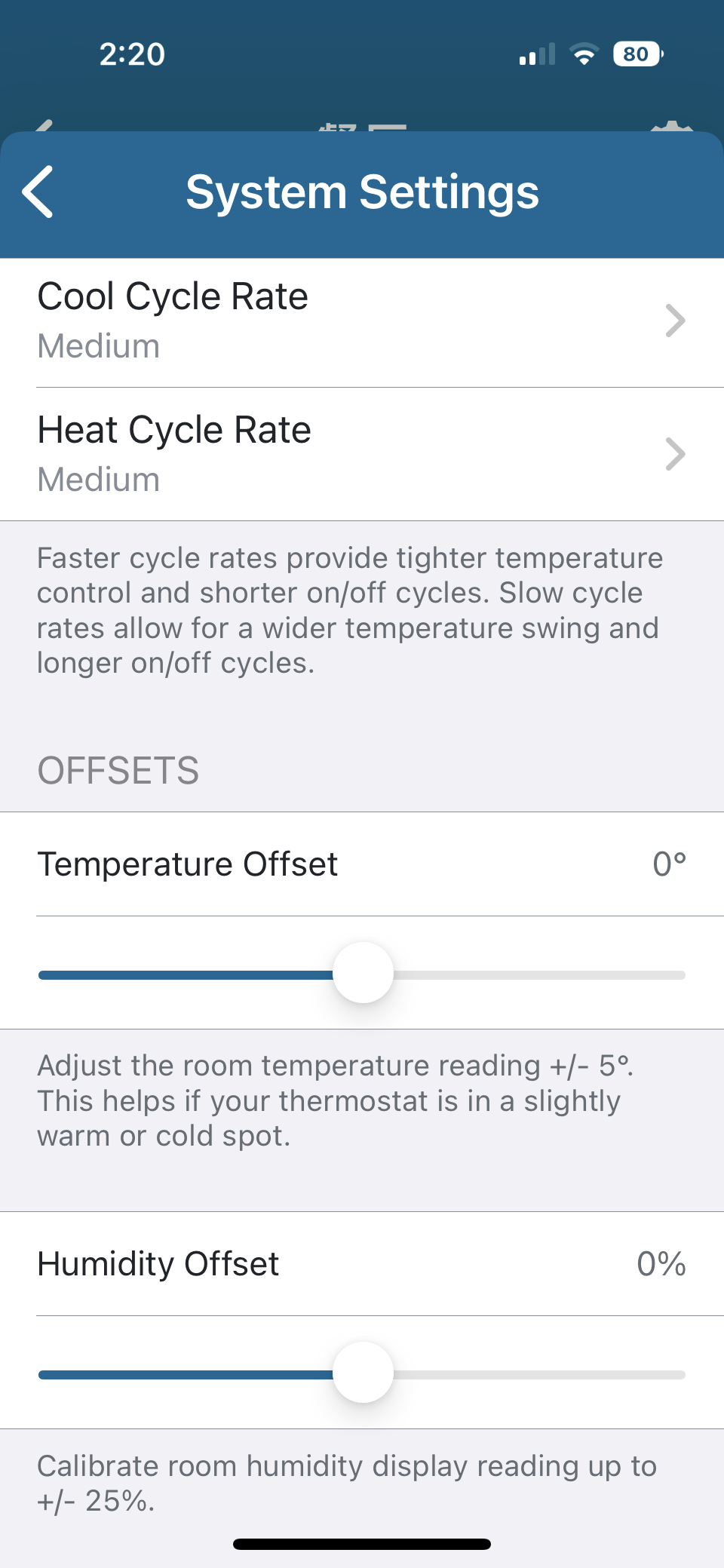Go back from System Settings
This screenshot has height=1568, width=724.
point(39,192)
